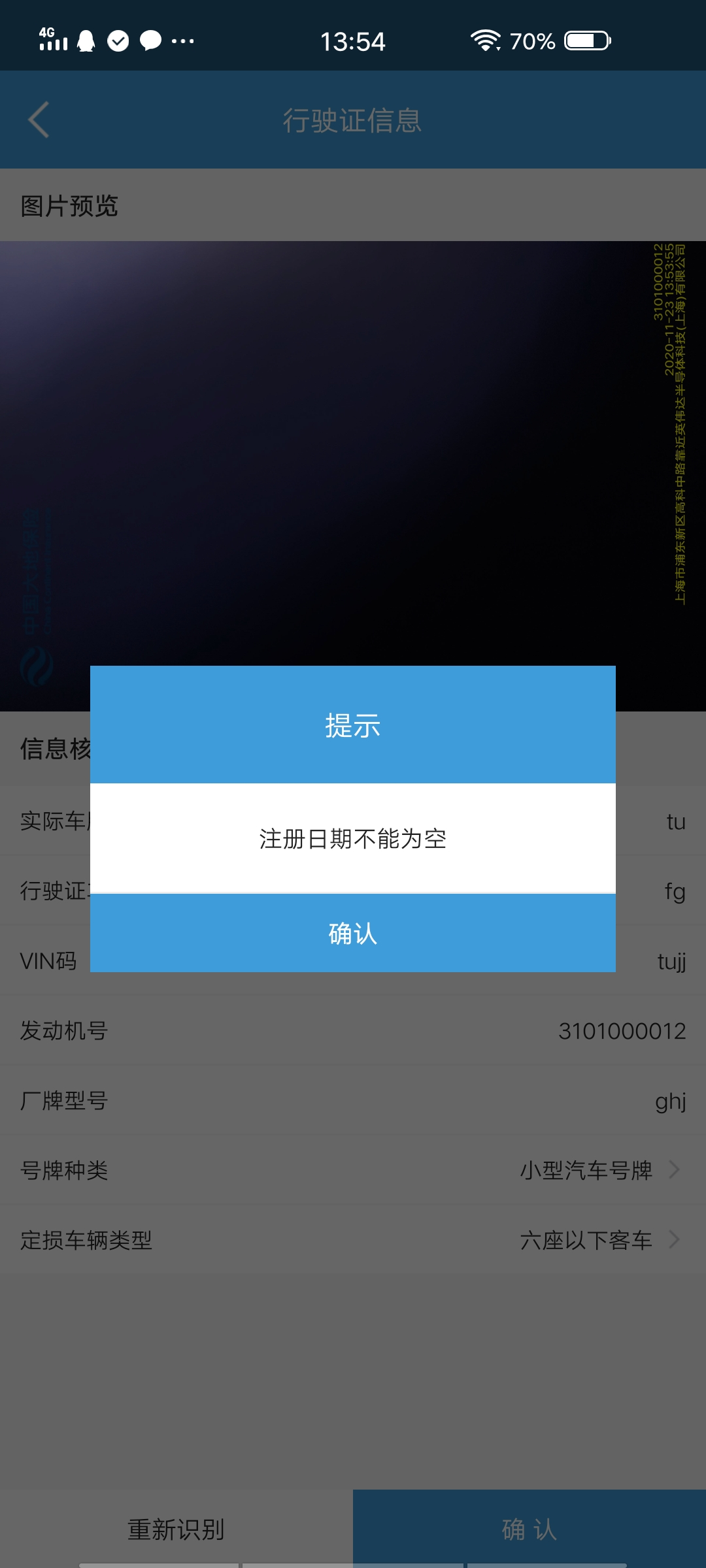
Task: Open the license photo preview image
Action: 353,476
